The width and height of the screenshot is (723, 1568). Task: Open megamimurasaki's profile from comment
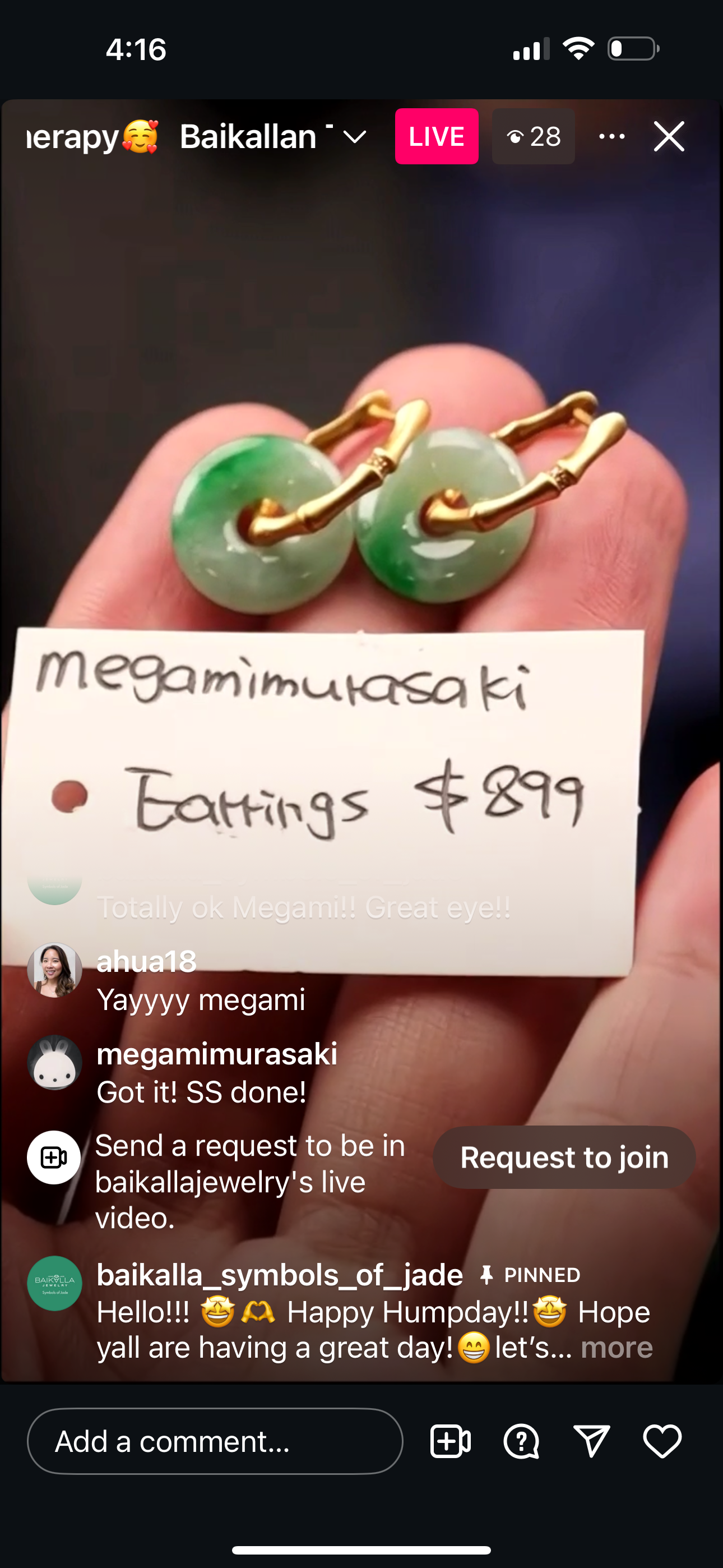point(55,1063)
